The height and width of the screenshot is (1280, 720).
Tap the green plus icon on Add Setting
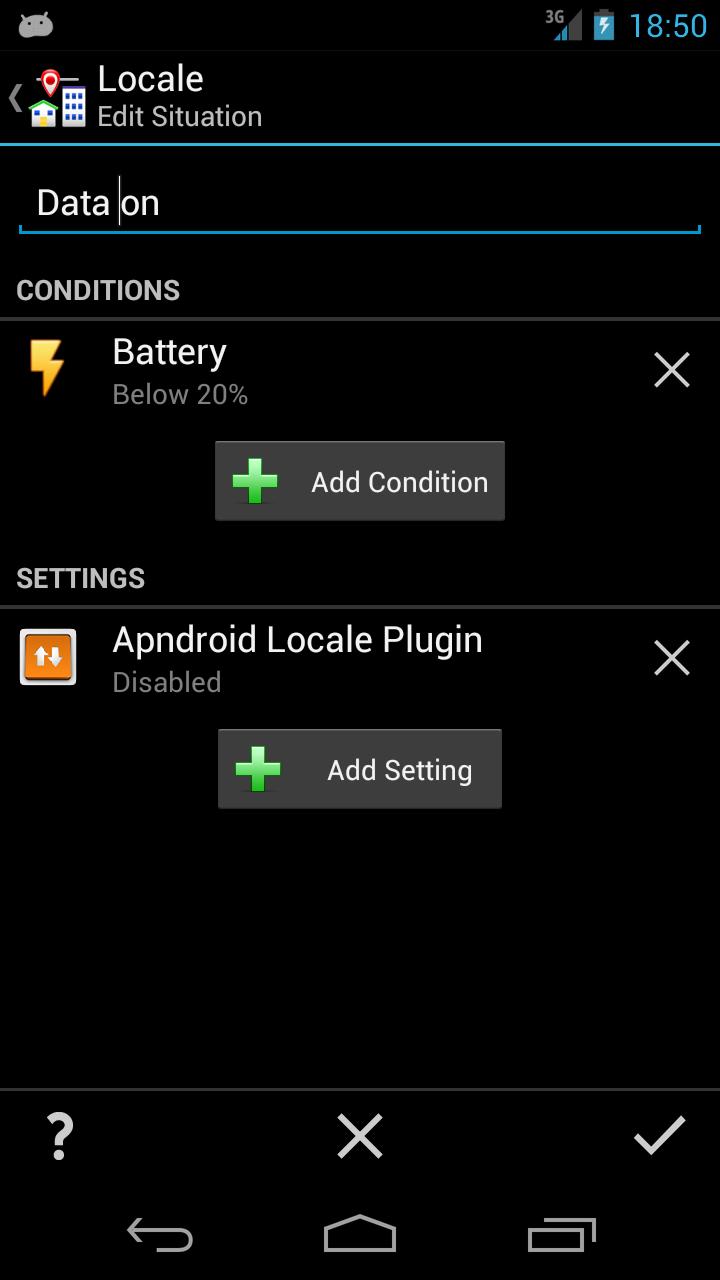coord(258,769)
